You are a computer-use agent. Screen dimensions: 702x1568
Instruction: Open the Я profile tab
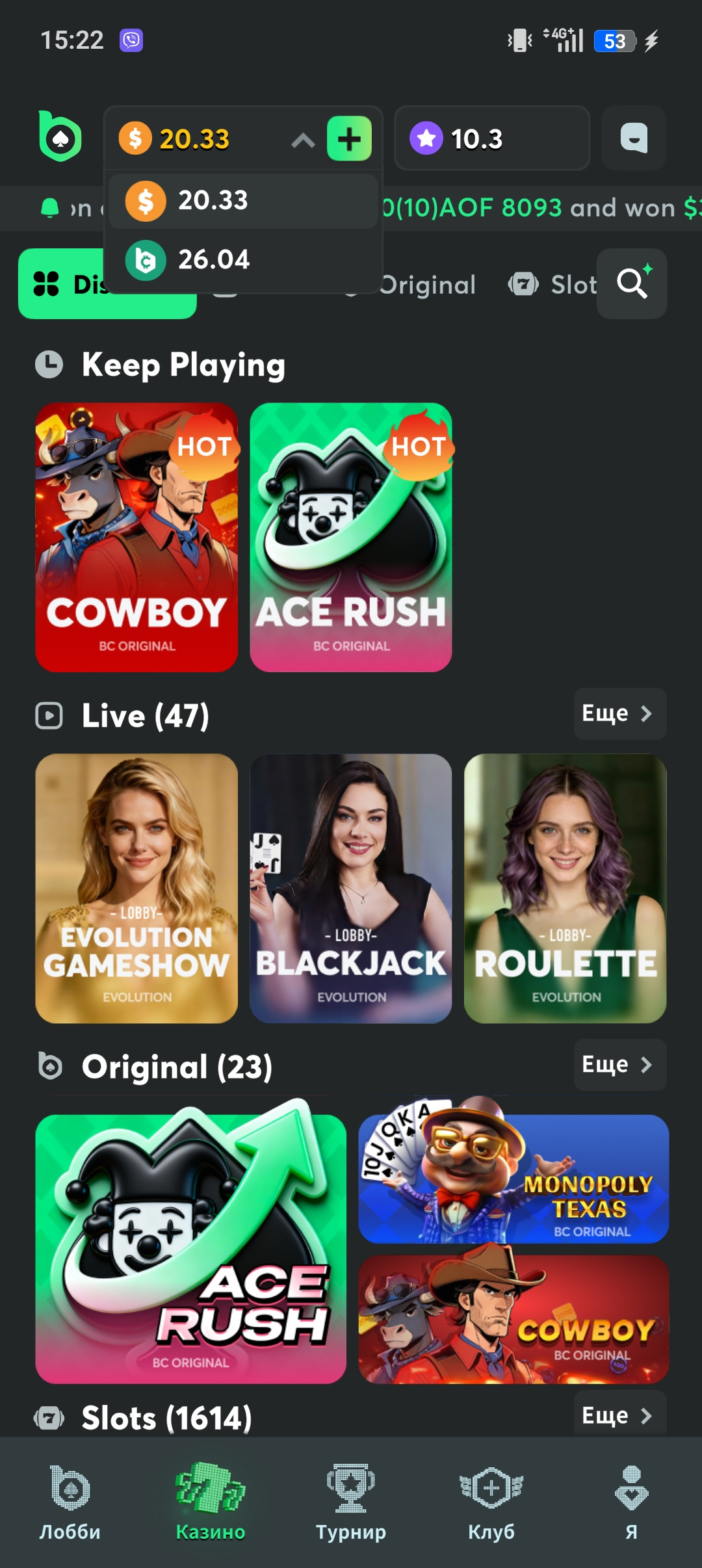pos(631,1503)
